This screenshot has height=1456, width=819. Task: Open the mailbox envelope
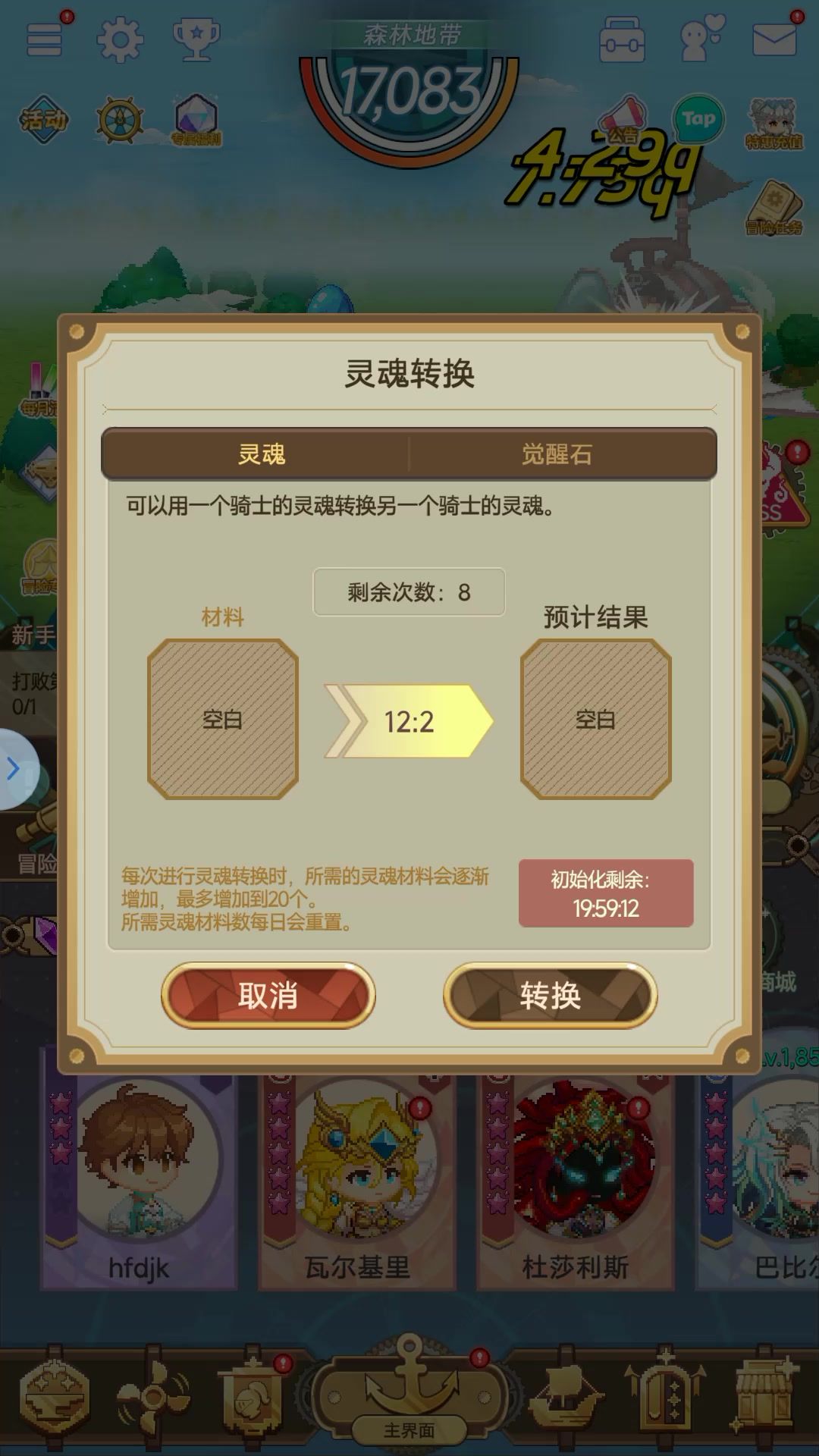(774, 39)
